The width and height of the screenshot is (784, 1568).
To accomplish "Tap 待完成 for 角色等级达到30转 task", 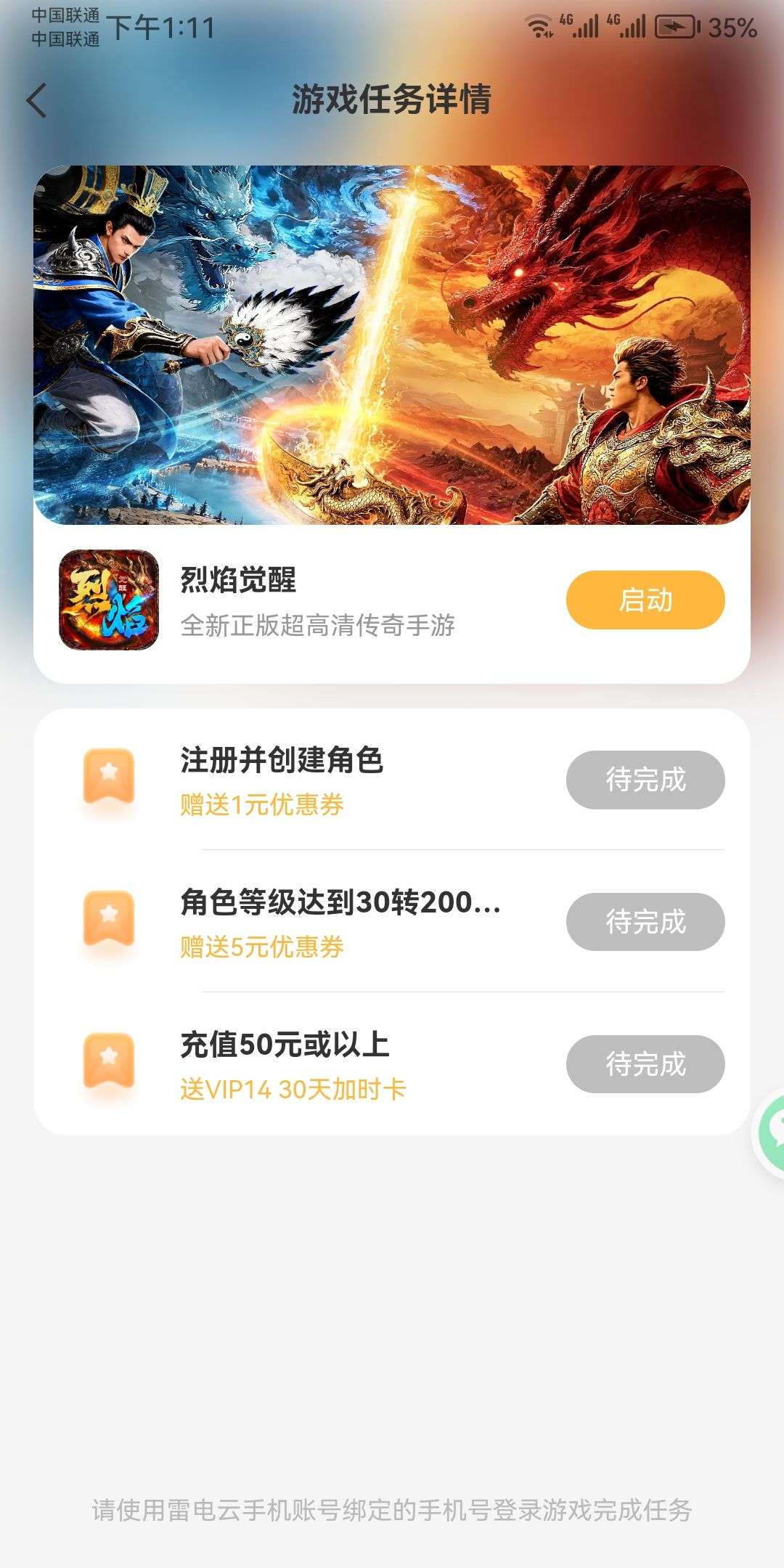I will [645, 922].
